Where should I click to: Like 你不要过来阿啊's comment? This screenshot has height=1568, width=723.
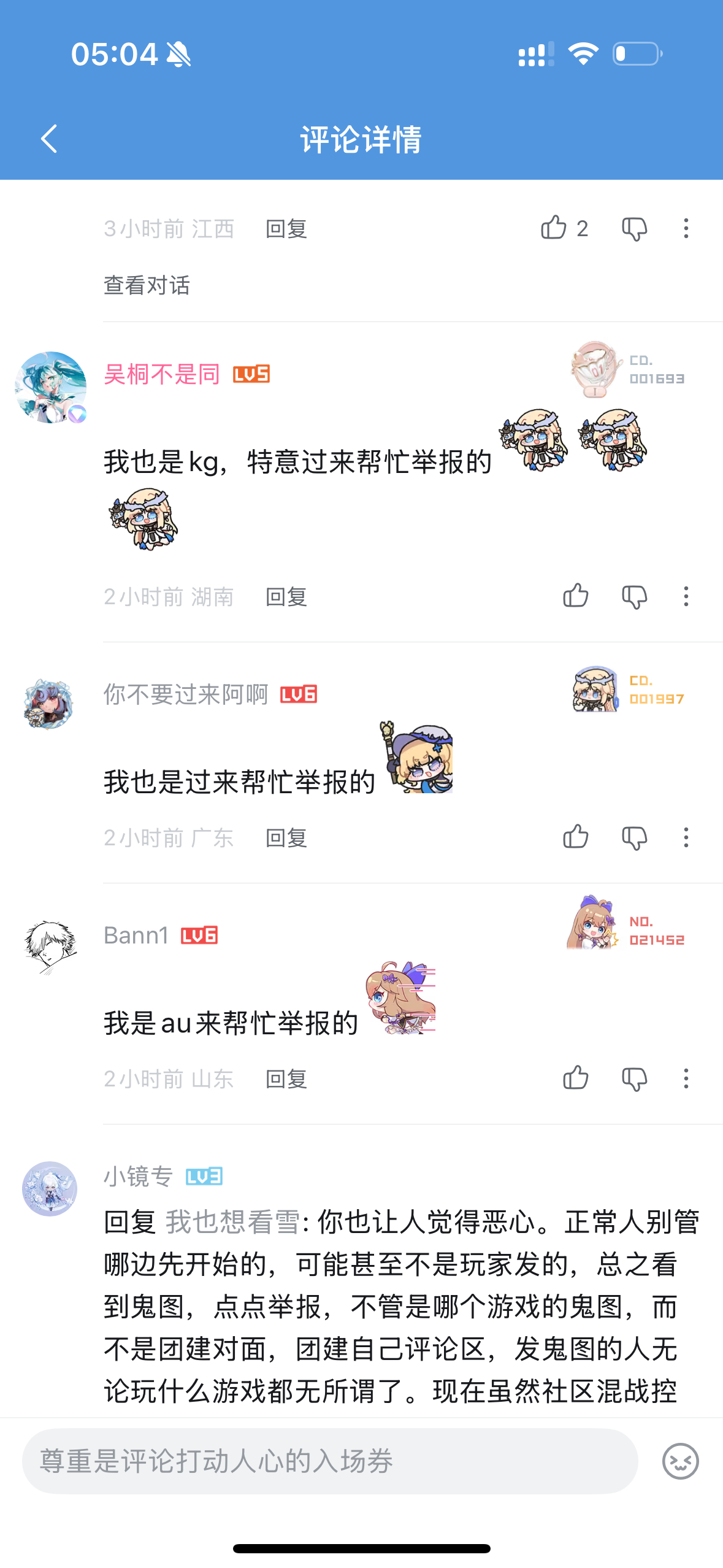pyautogui.click(x=575, y=837)
